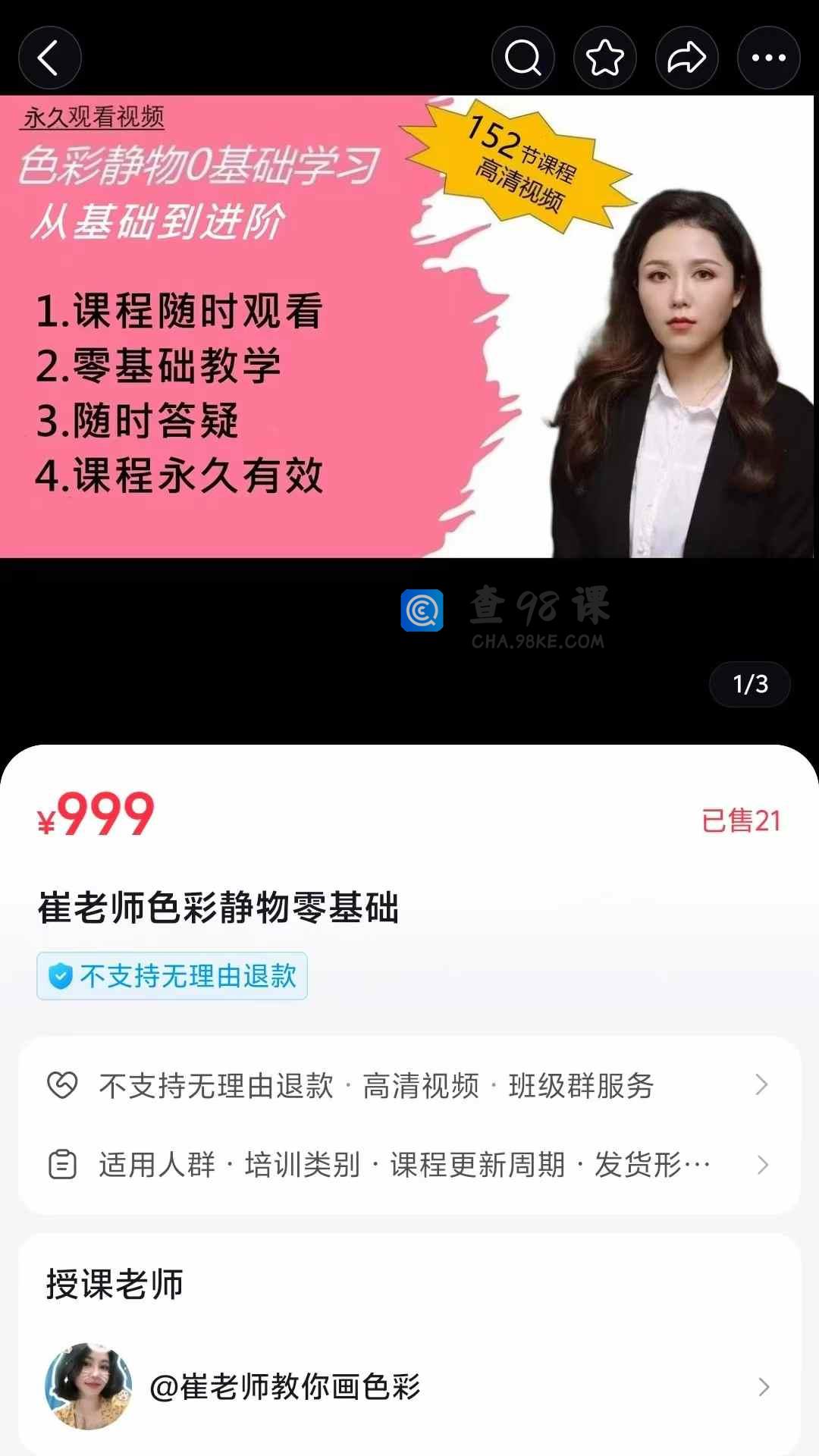Favorite this course with the star icon
Image resolution: width=819 pixels, height=1456 pixels.
[605, 58]
